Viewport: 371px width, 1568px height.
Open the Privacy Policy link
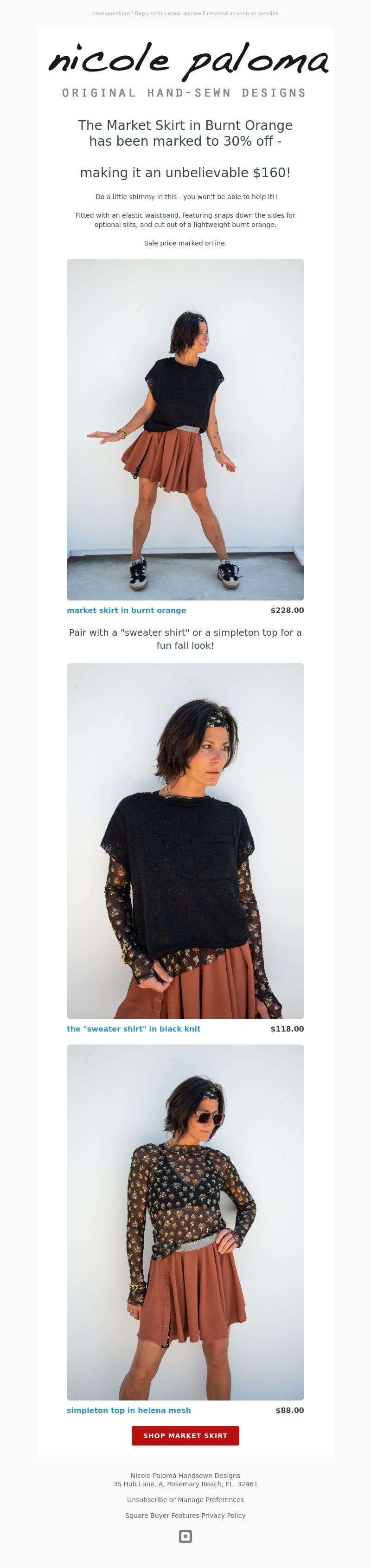(x=223, y=1516)
